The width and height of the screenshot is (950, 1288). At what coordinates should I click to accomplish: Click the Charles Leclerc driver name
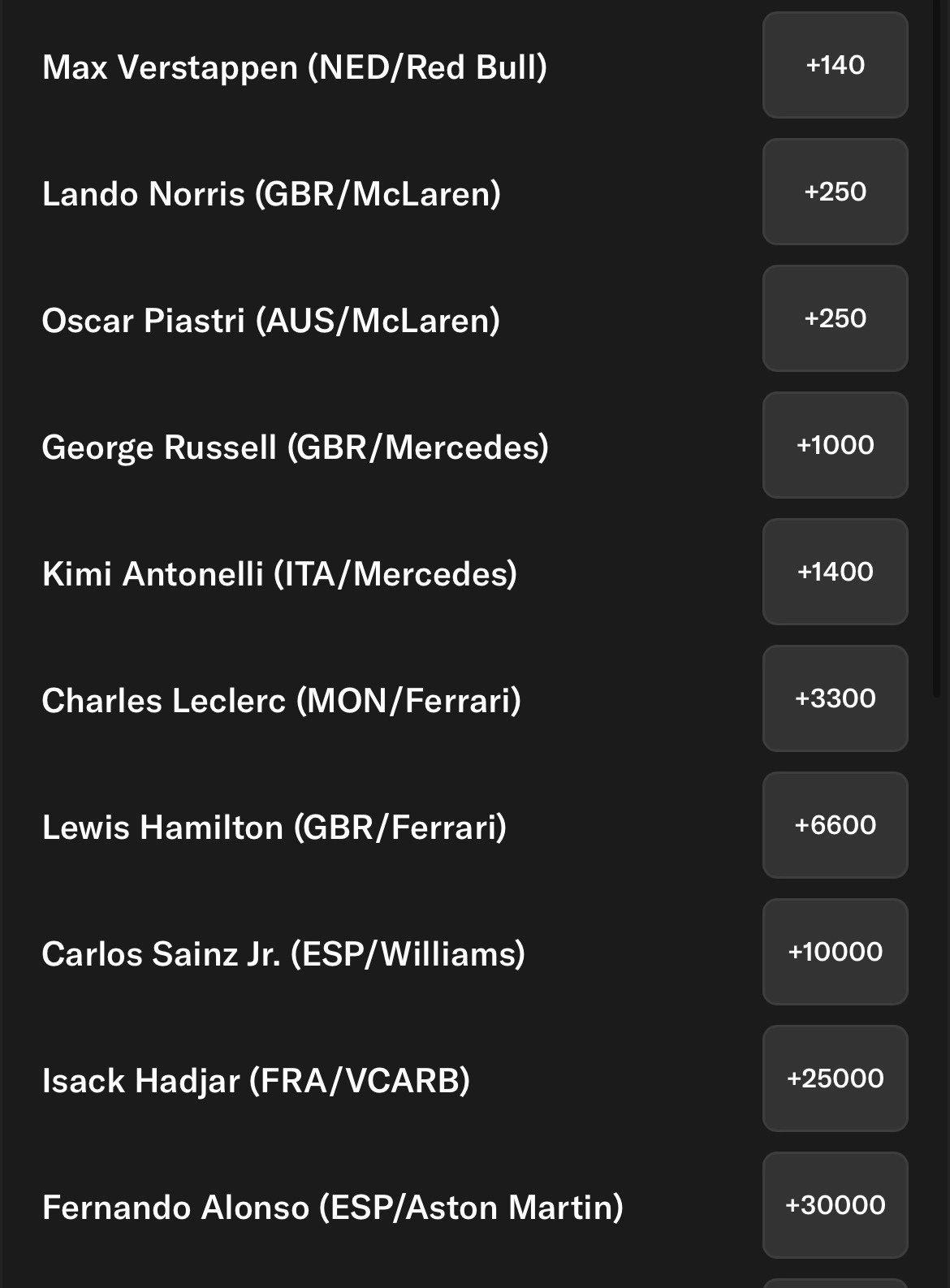282,700
